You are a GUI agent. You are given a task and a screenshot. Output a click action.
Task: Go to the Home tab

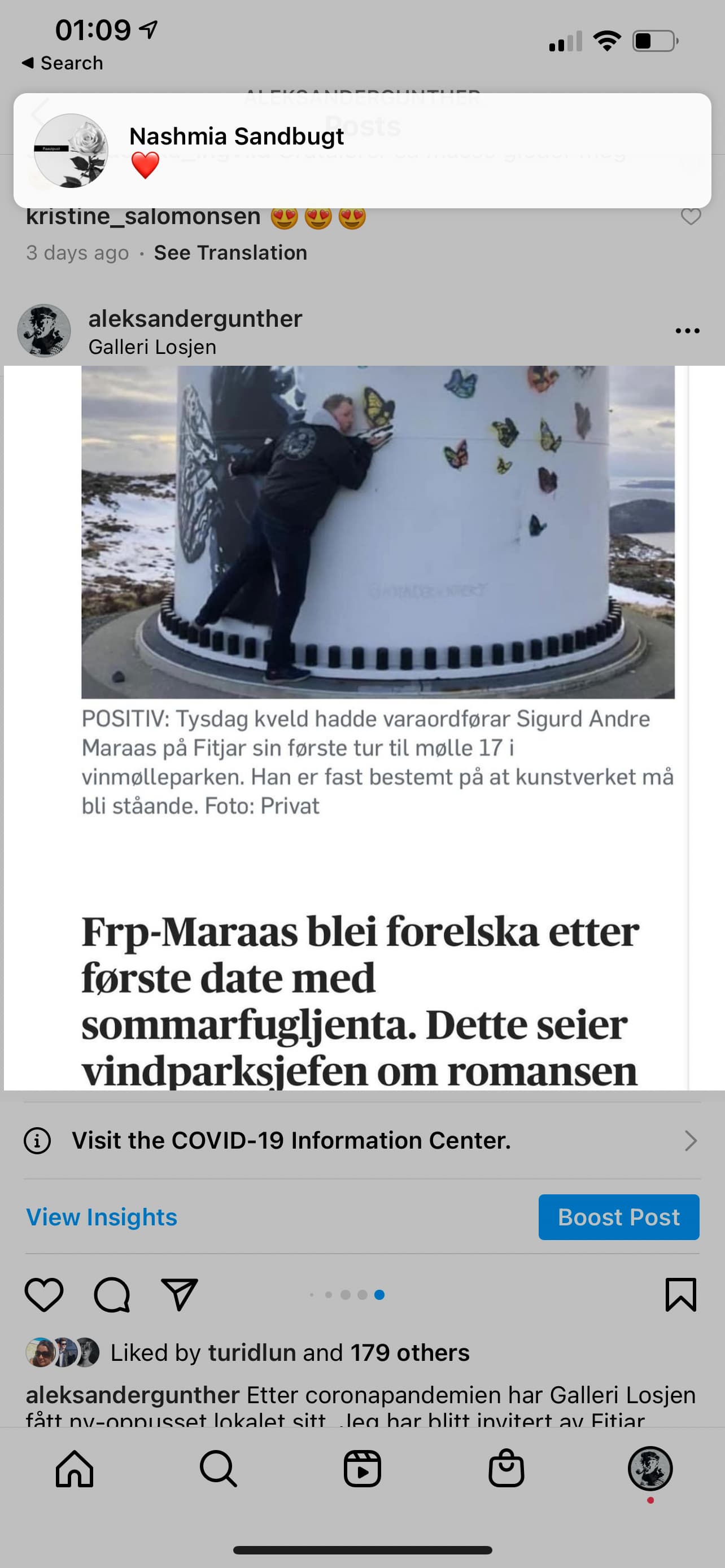click(x=75, y=1469)
